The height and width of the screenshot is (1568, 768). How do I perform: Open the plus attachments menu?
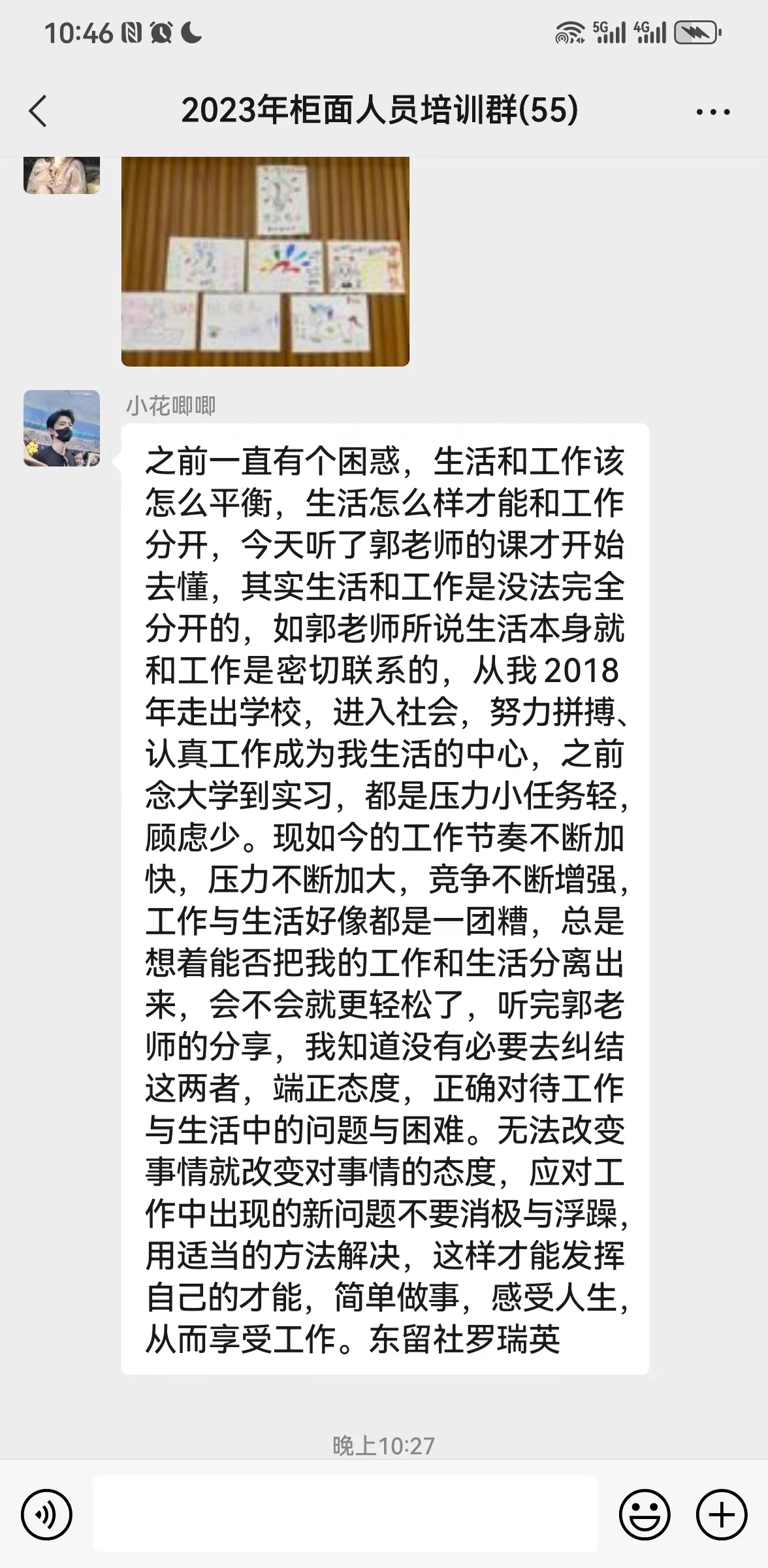[721, 1514]
